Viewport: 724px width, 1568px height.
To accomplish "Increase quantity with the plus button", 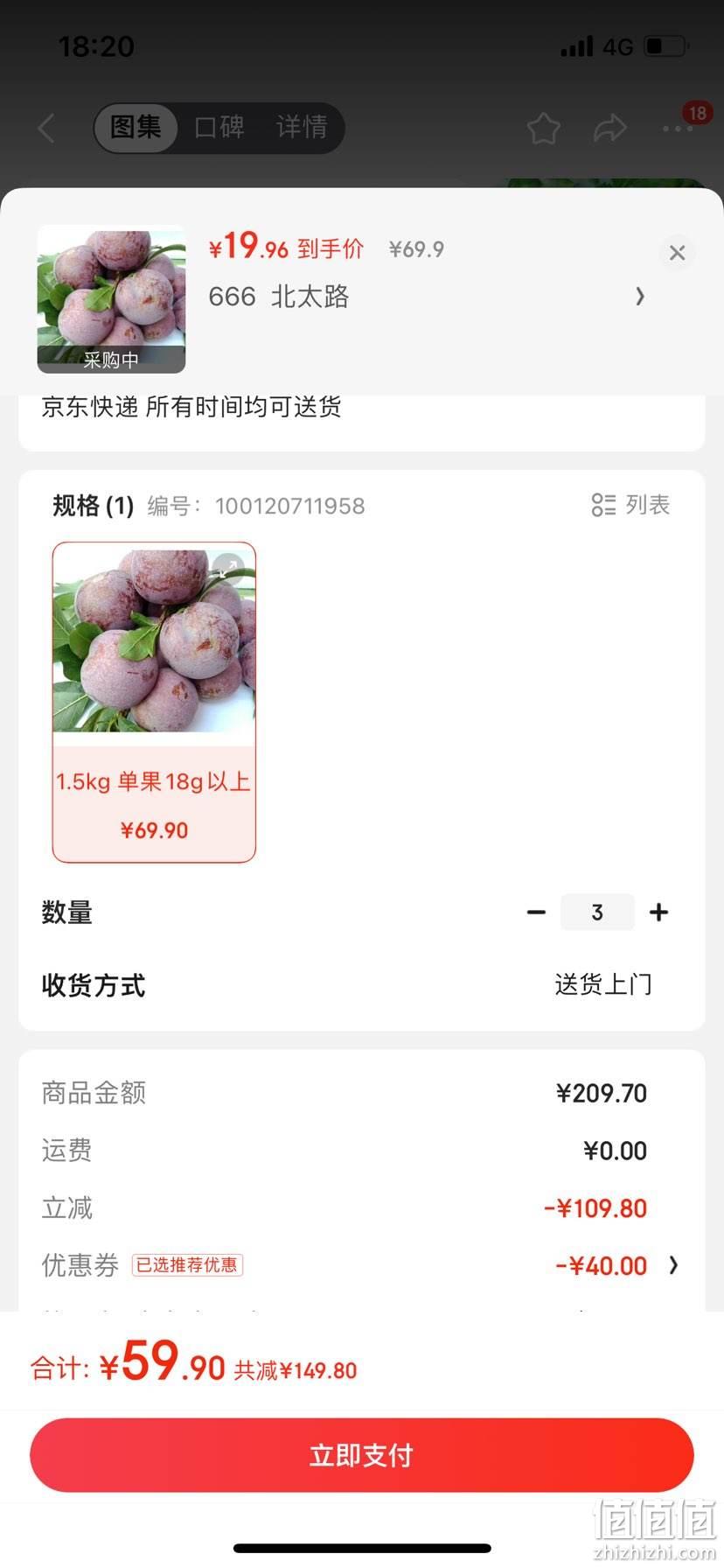I will coord(658,913).
